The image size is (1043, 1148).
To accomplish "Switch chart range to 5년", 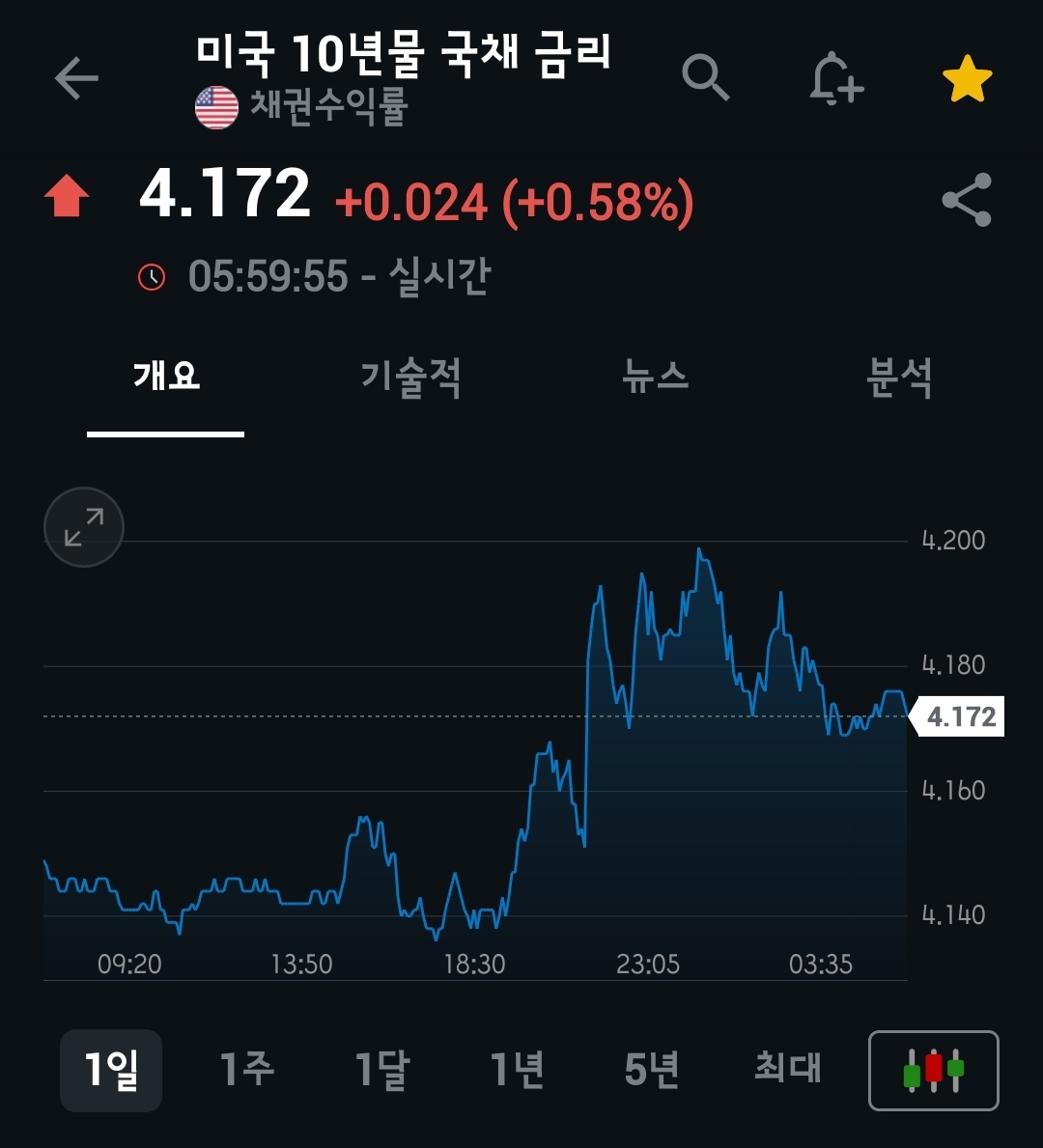I will 652,1070.
